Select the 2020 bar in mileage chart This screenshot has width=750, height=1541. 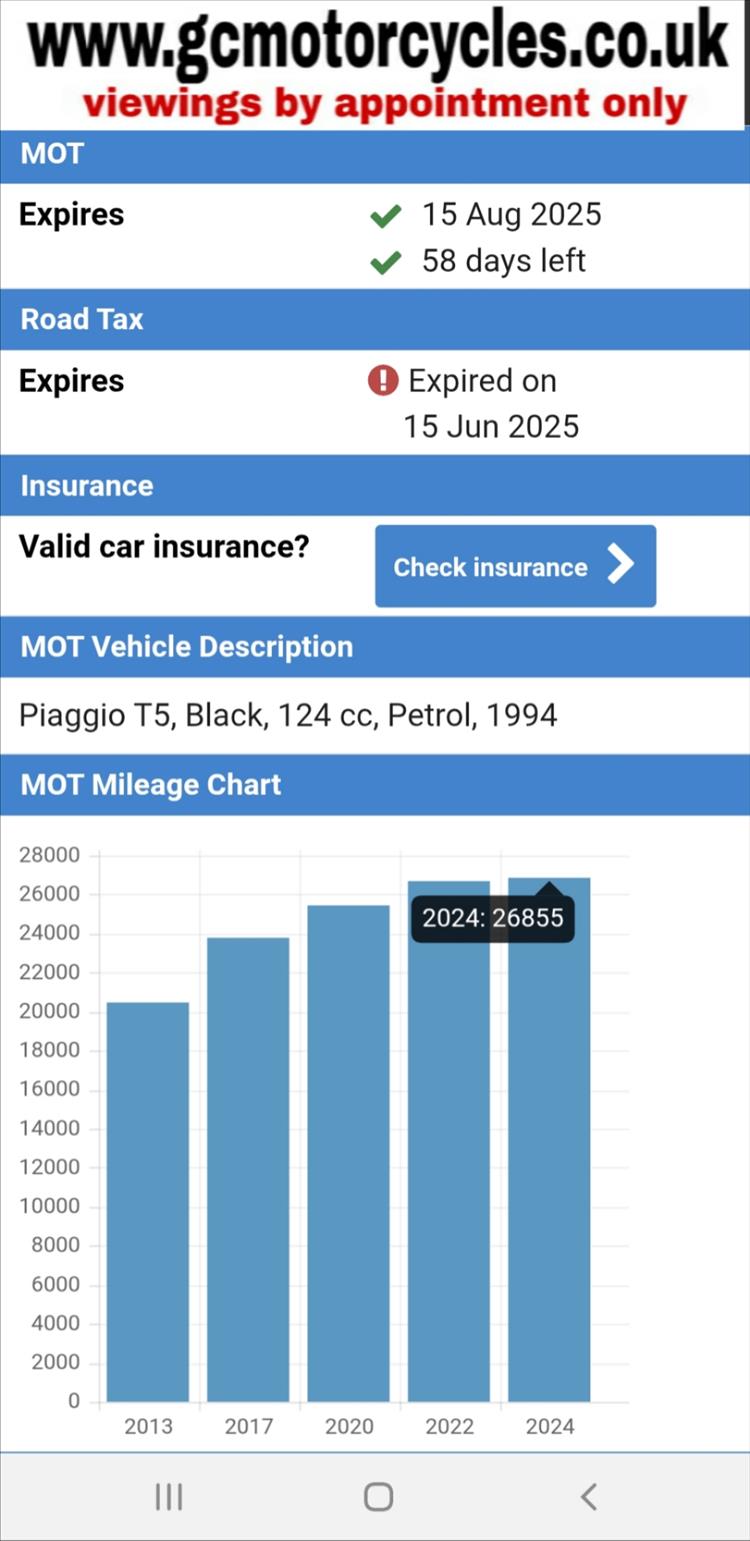coord(348,1153)
